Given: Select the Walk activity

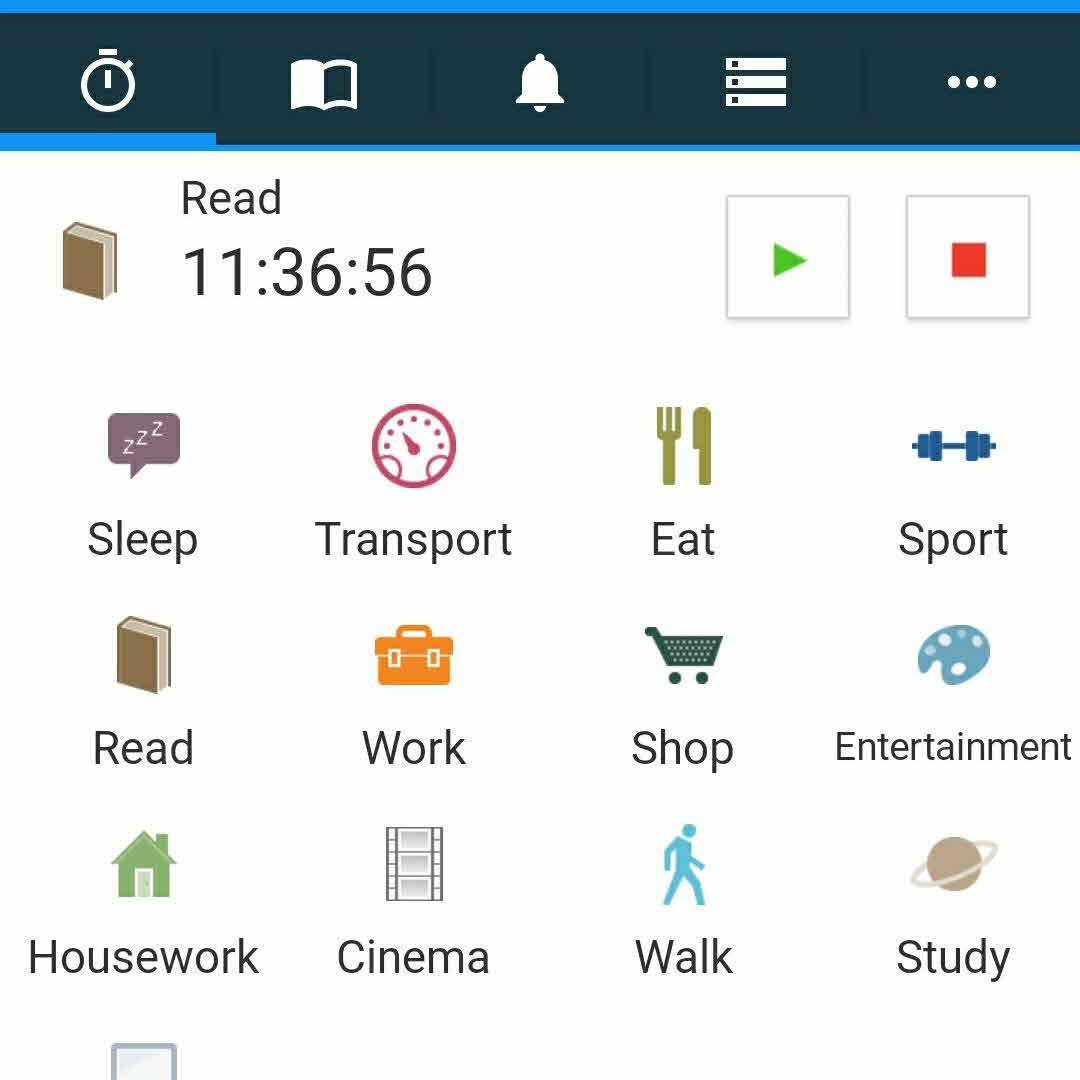Looking at the screenshot, I should (683, 905).
